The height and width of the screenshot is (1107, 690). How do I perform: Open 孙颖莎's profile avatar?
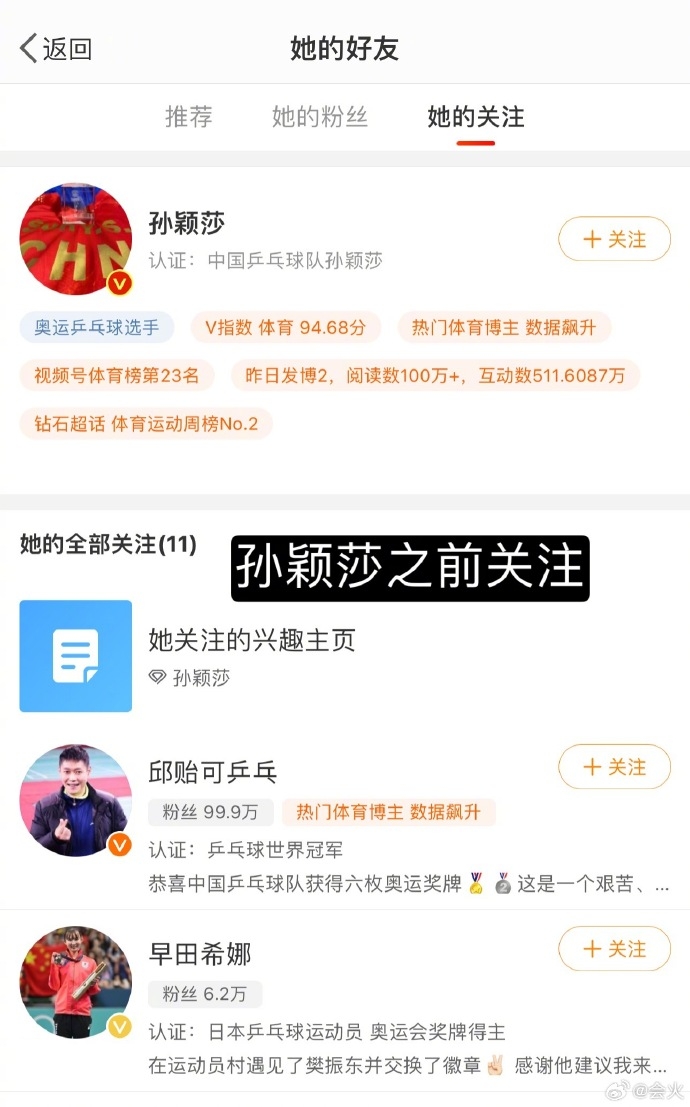[x=75, y=240]
